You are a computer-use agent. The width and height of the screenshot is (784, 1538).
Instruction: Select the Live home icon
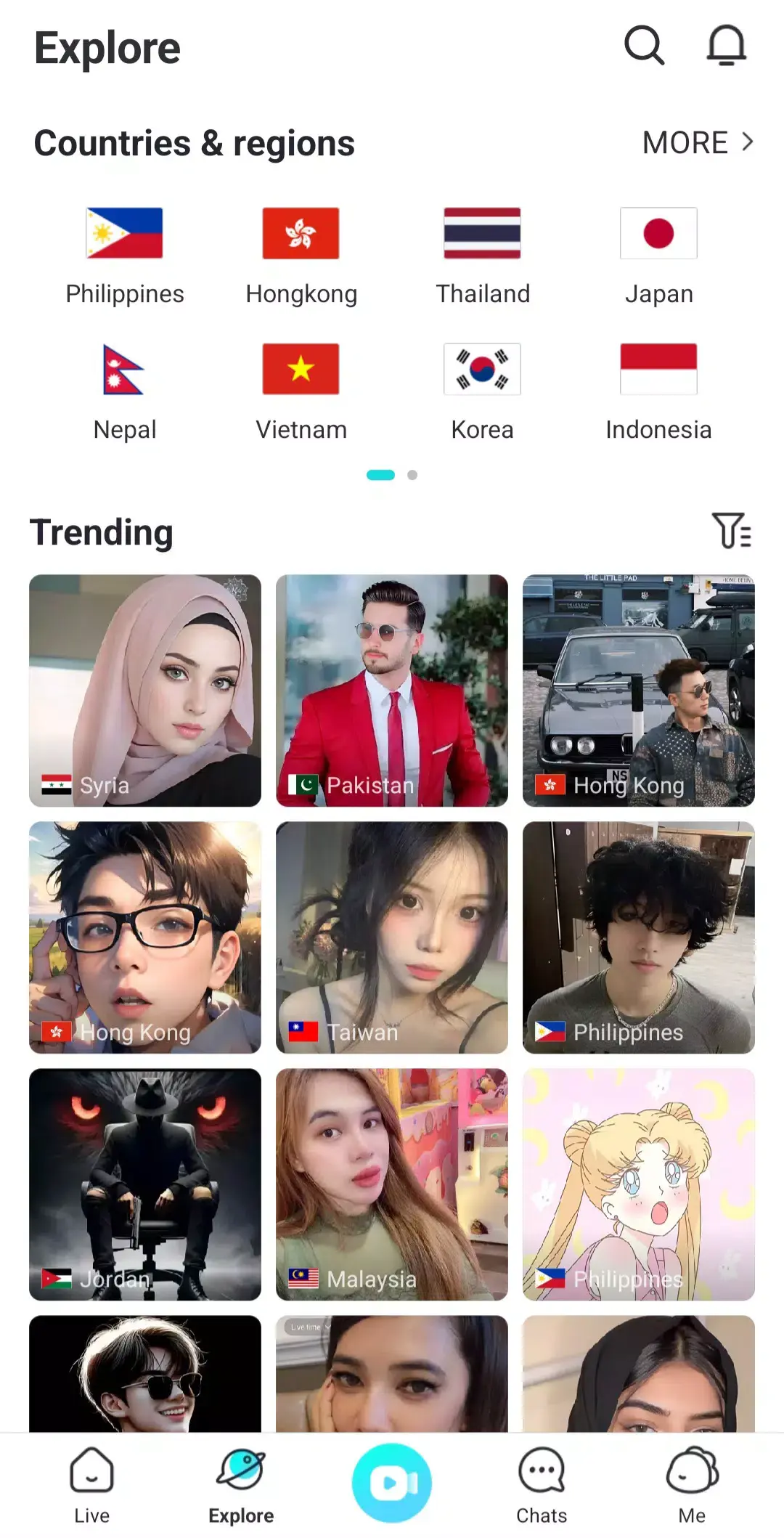tap(93, 1474)
